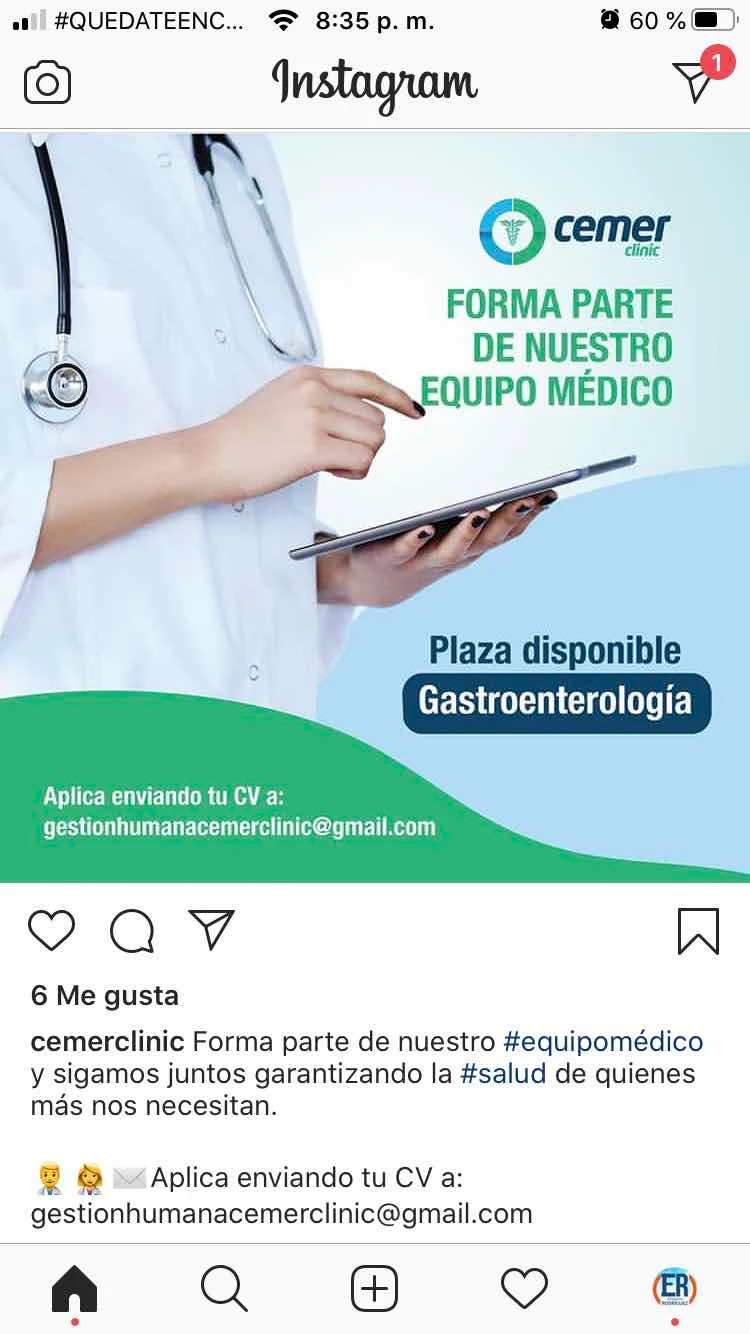
Task: Open your profile tab
Action: (674, 1288)
